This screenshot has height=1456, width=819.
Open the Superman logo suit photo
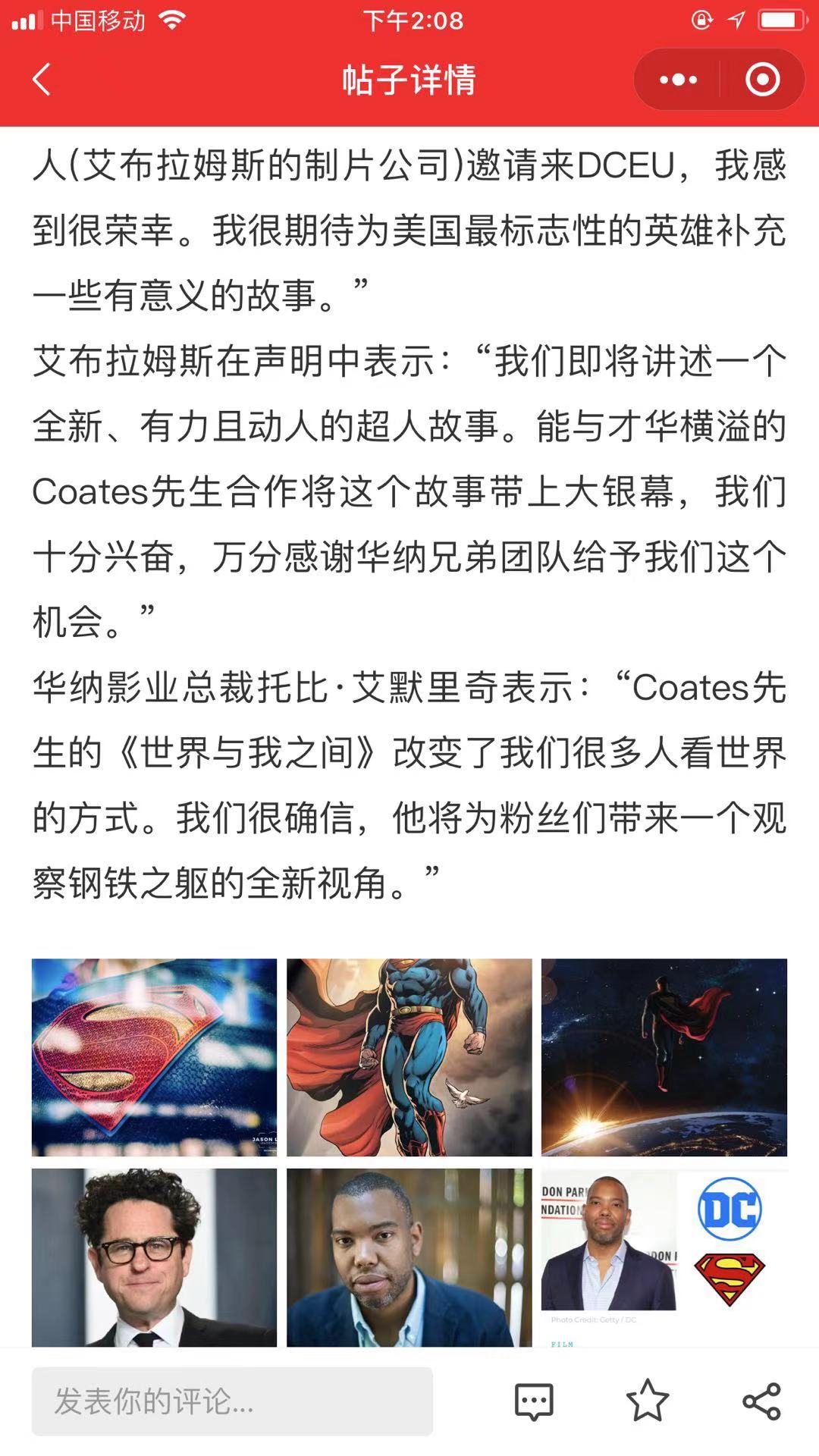154,1057
